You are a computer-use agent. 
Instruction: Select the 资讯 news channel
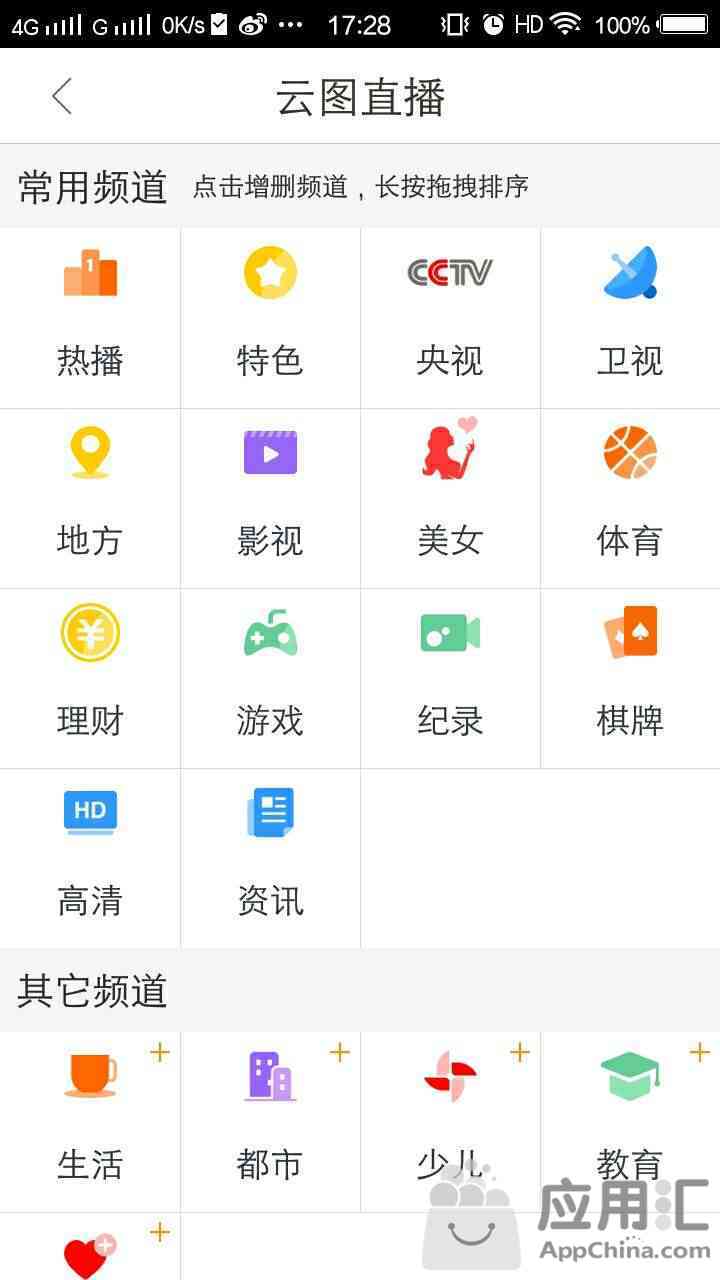coord(270,858)
